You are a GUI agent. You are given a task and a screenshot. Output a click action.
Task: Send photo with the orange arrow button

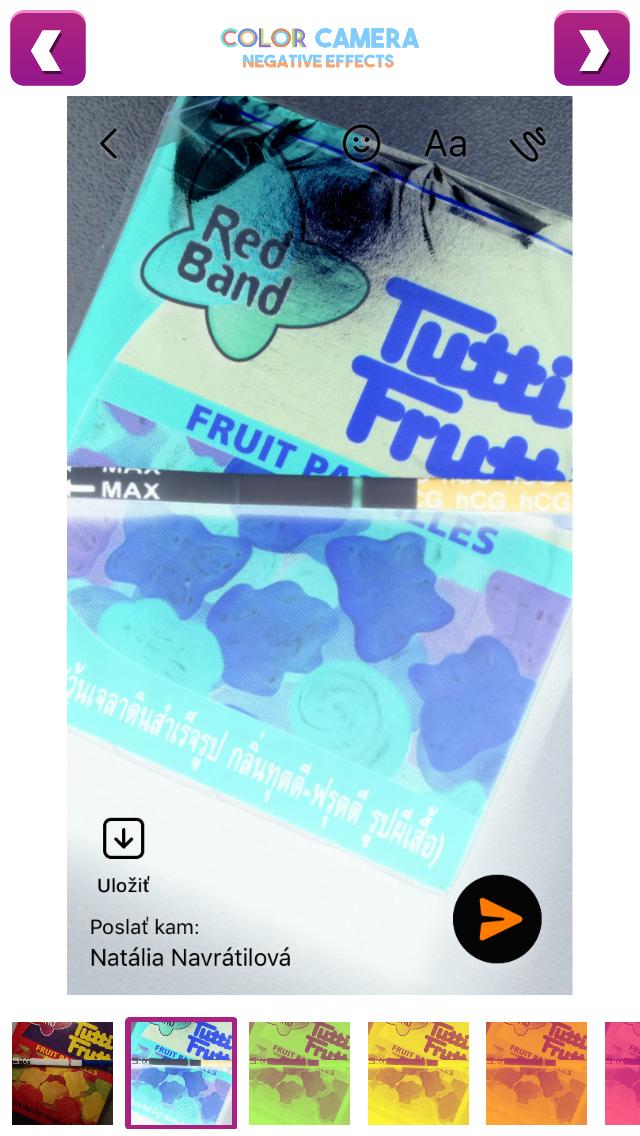coord(497,919)
